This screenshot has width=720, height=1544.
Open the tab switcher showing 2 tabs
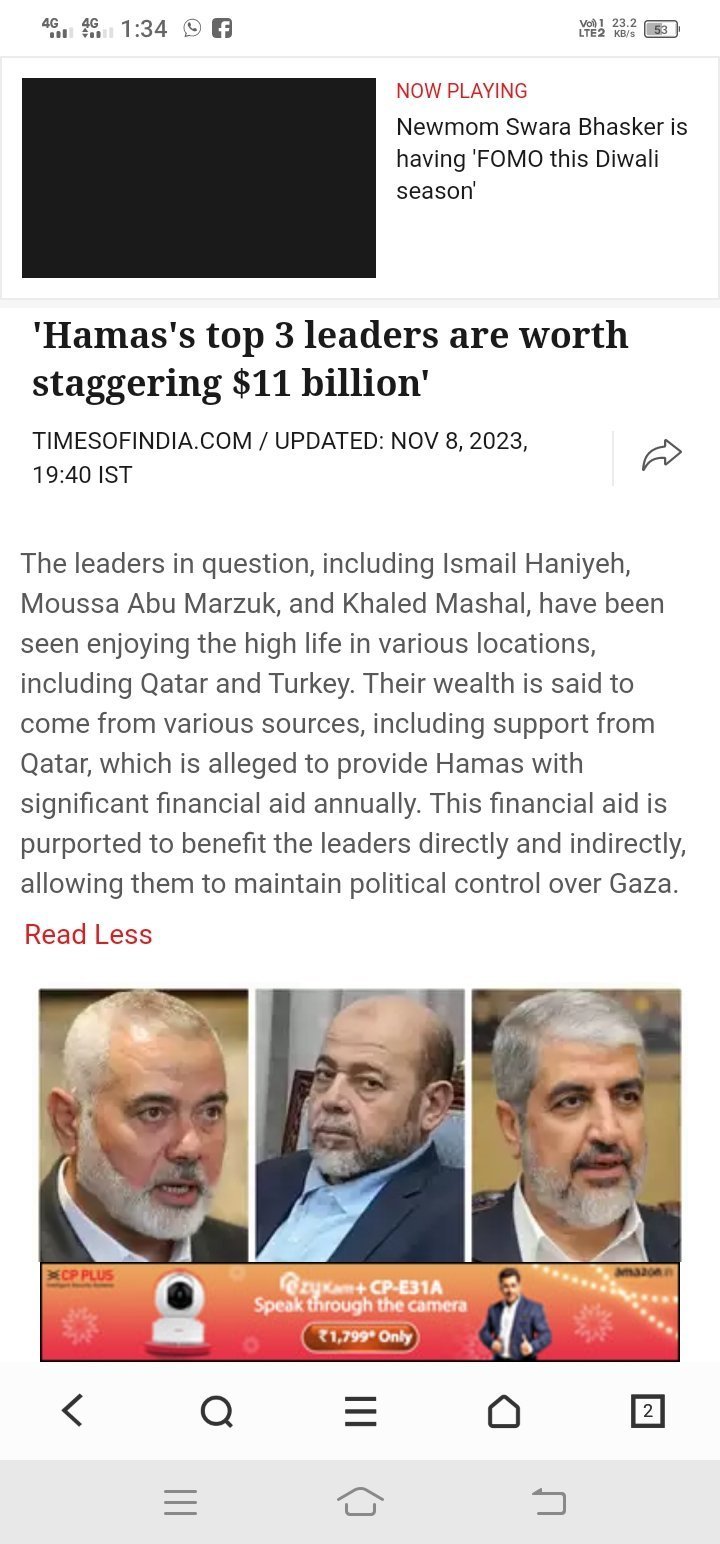(x=648, y=1411)
